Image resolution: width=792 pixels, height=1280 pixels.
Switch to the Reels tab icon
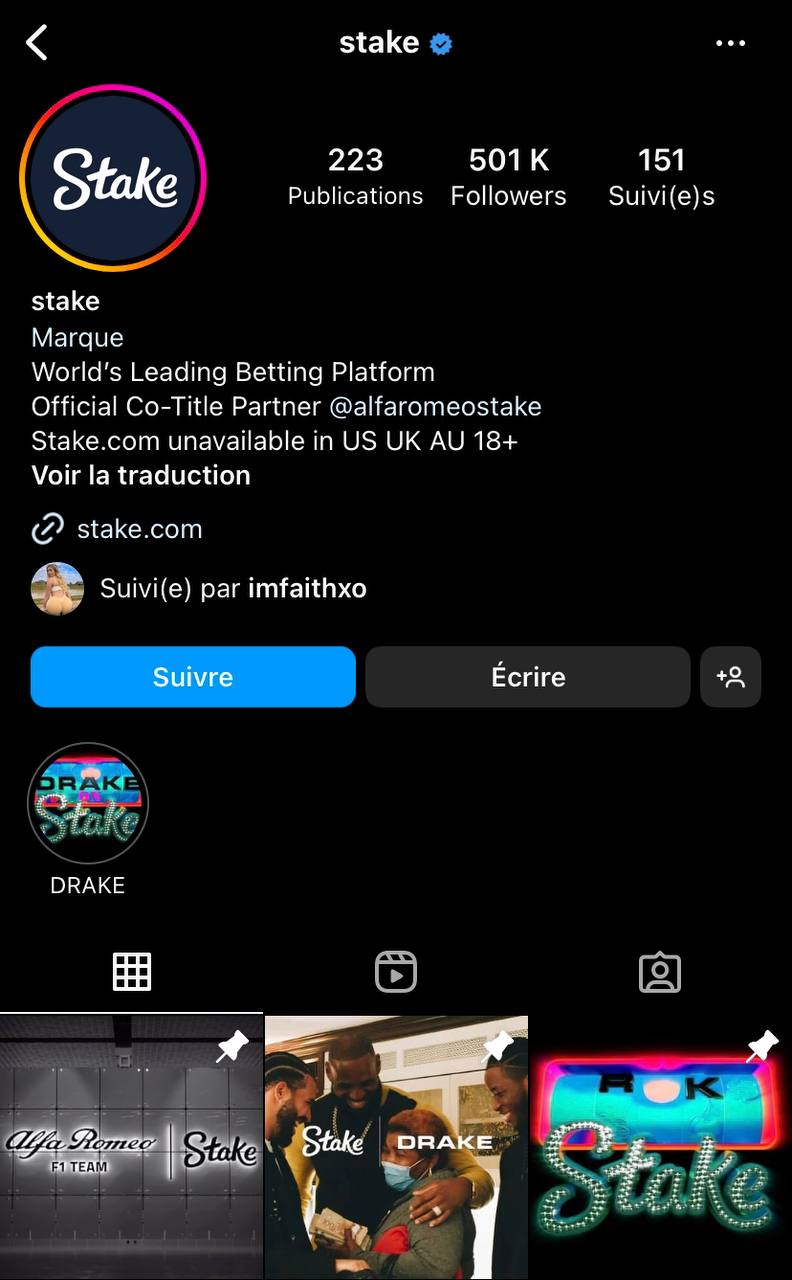click(x=396, y=970)
